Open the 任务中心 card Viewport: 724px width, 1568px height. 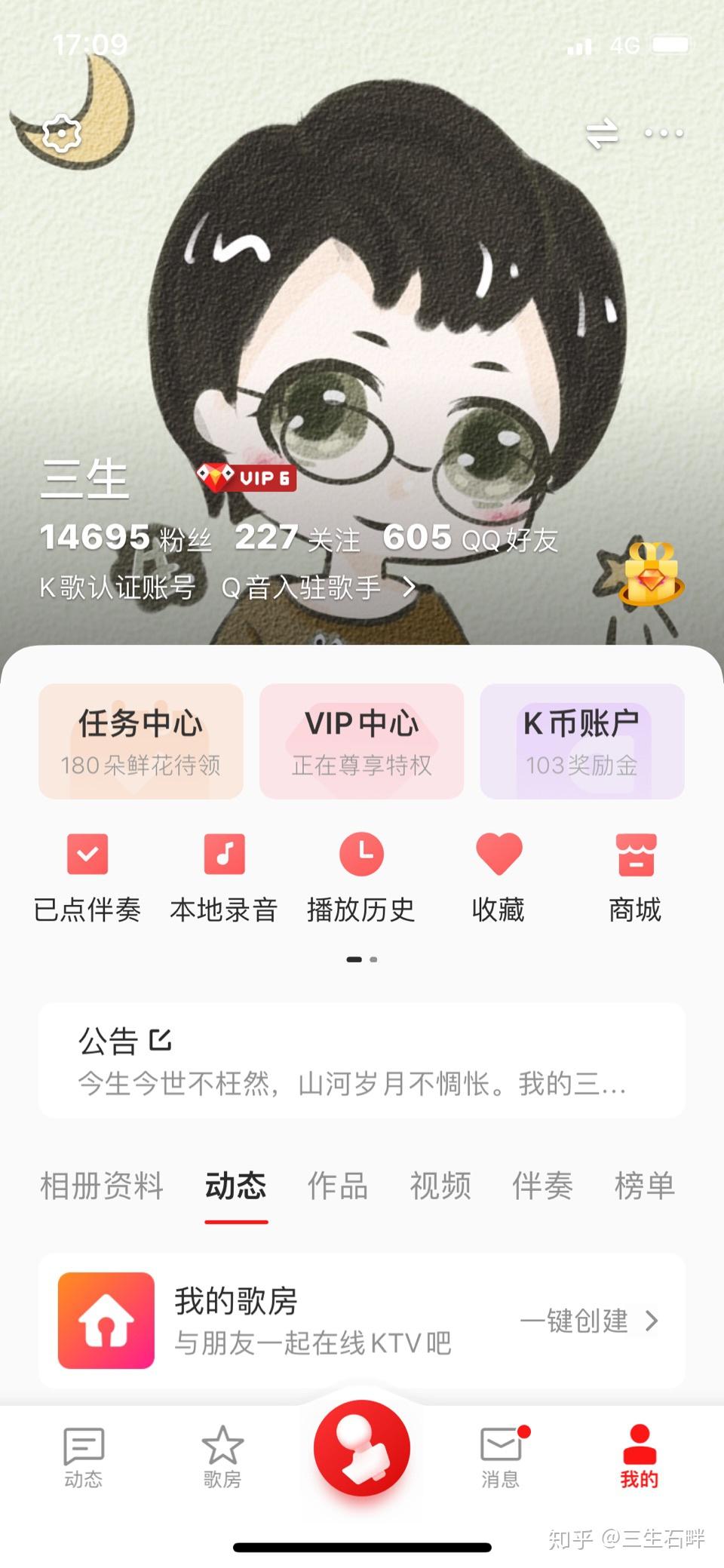click(x=141, y=741)
